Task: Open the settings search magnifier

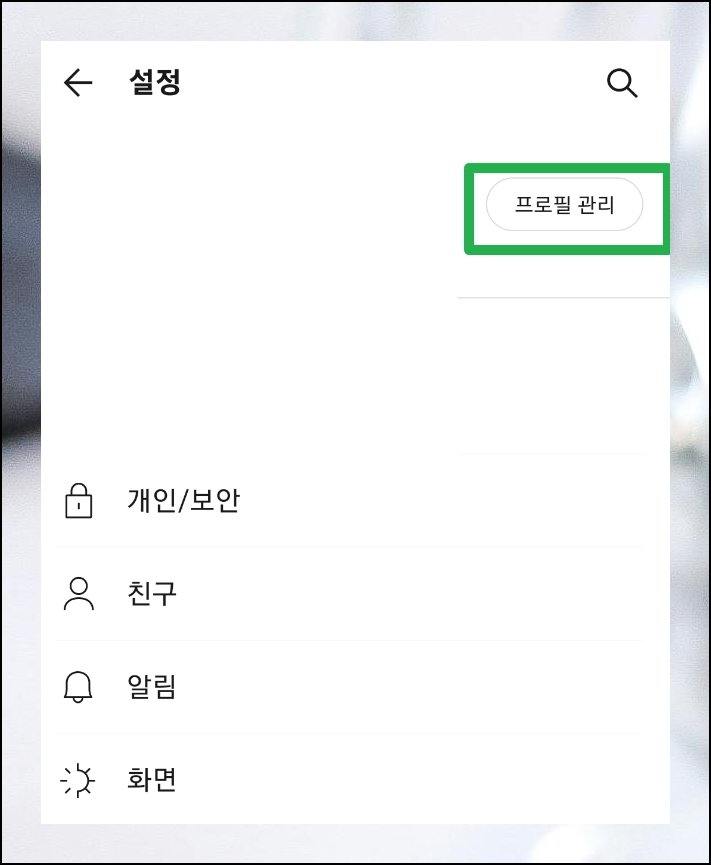Action: click(622, 83)
